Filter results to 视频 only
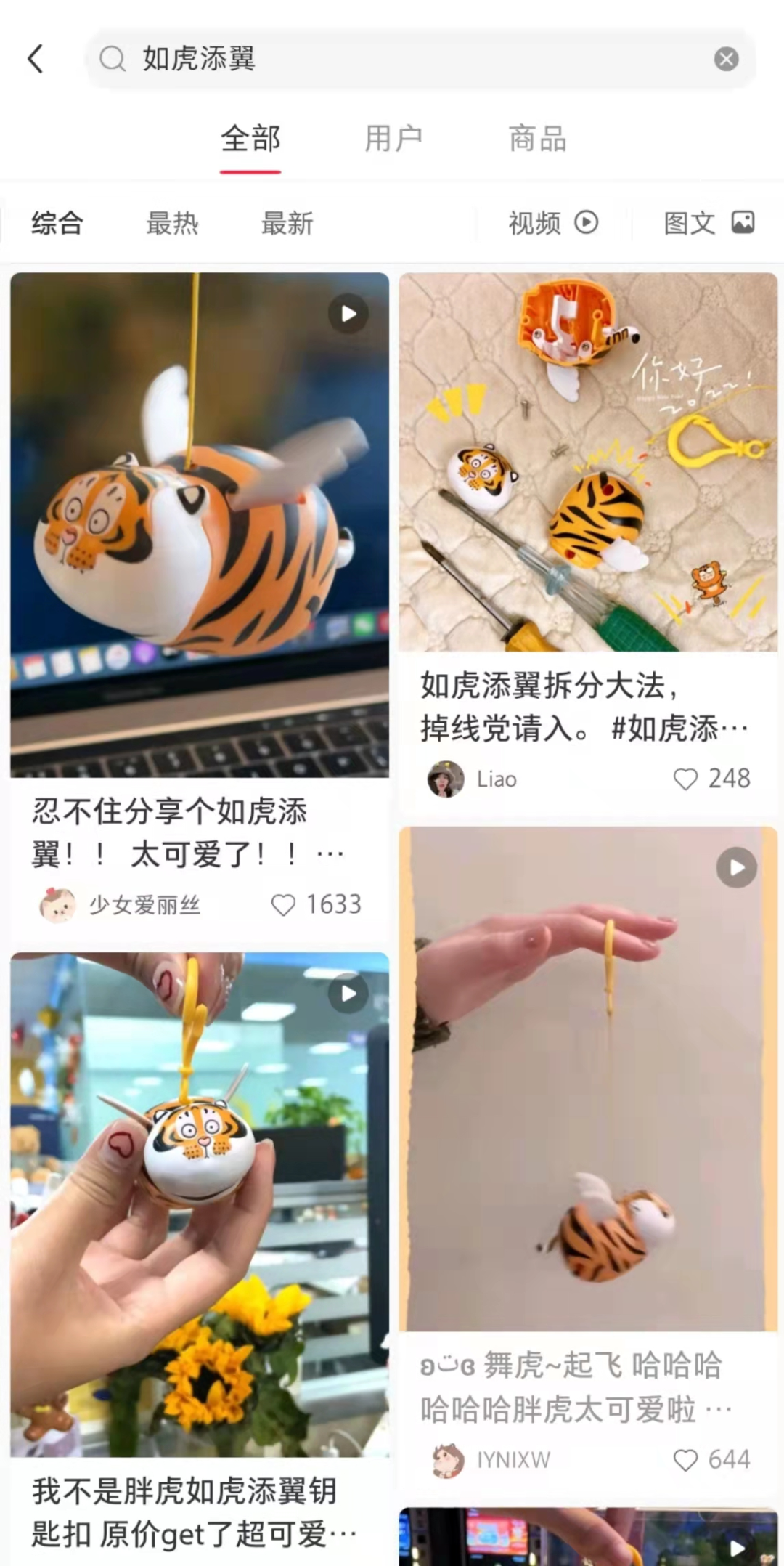The image size is (784, 1566). [553, 223]
